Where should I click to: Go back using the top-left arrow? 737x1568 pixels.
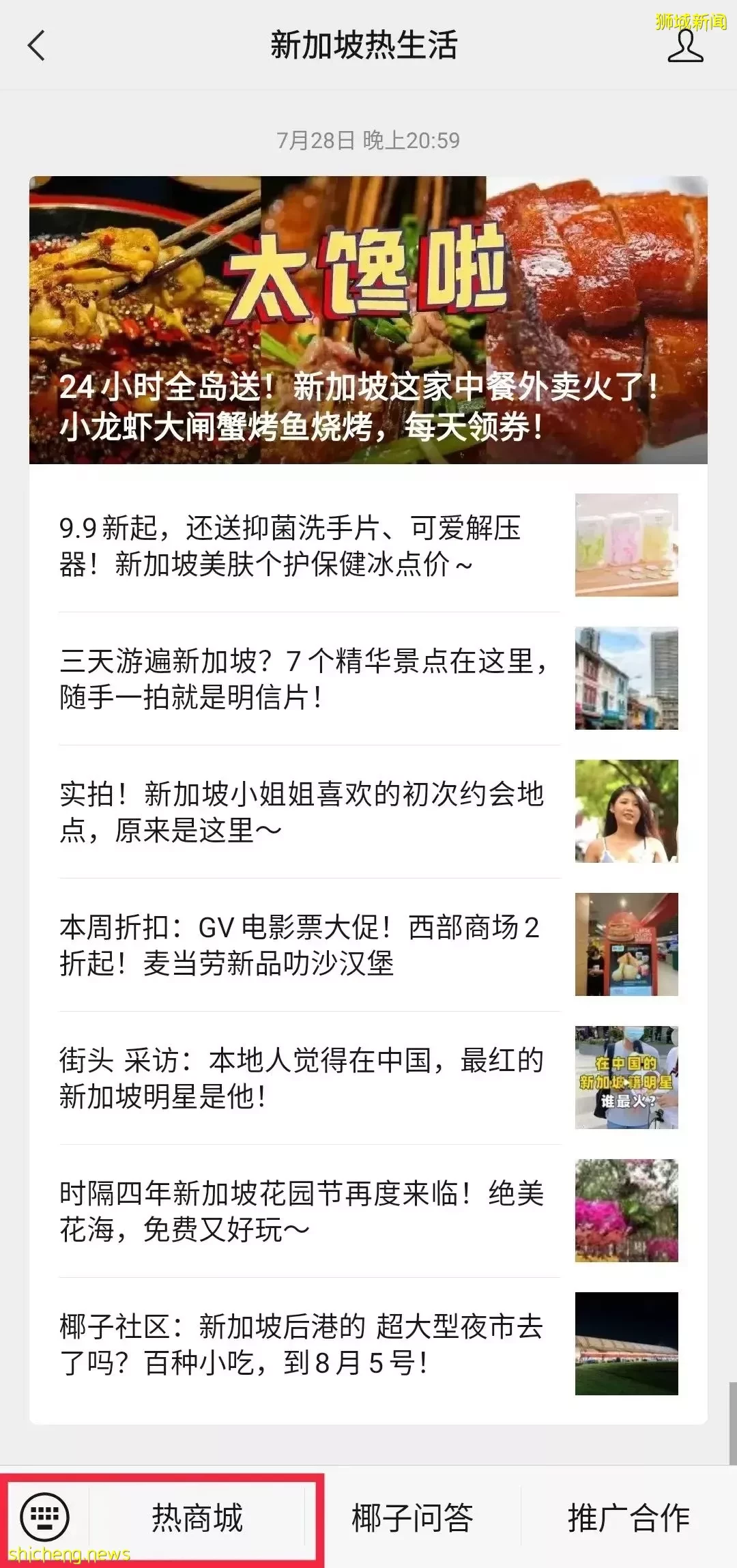pyautogui.click(x=36, y=46)
